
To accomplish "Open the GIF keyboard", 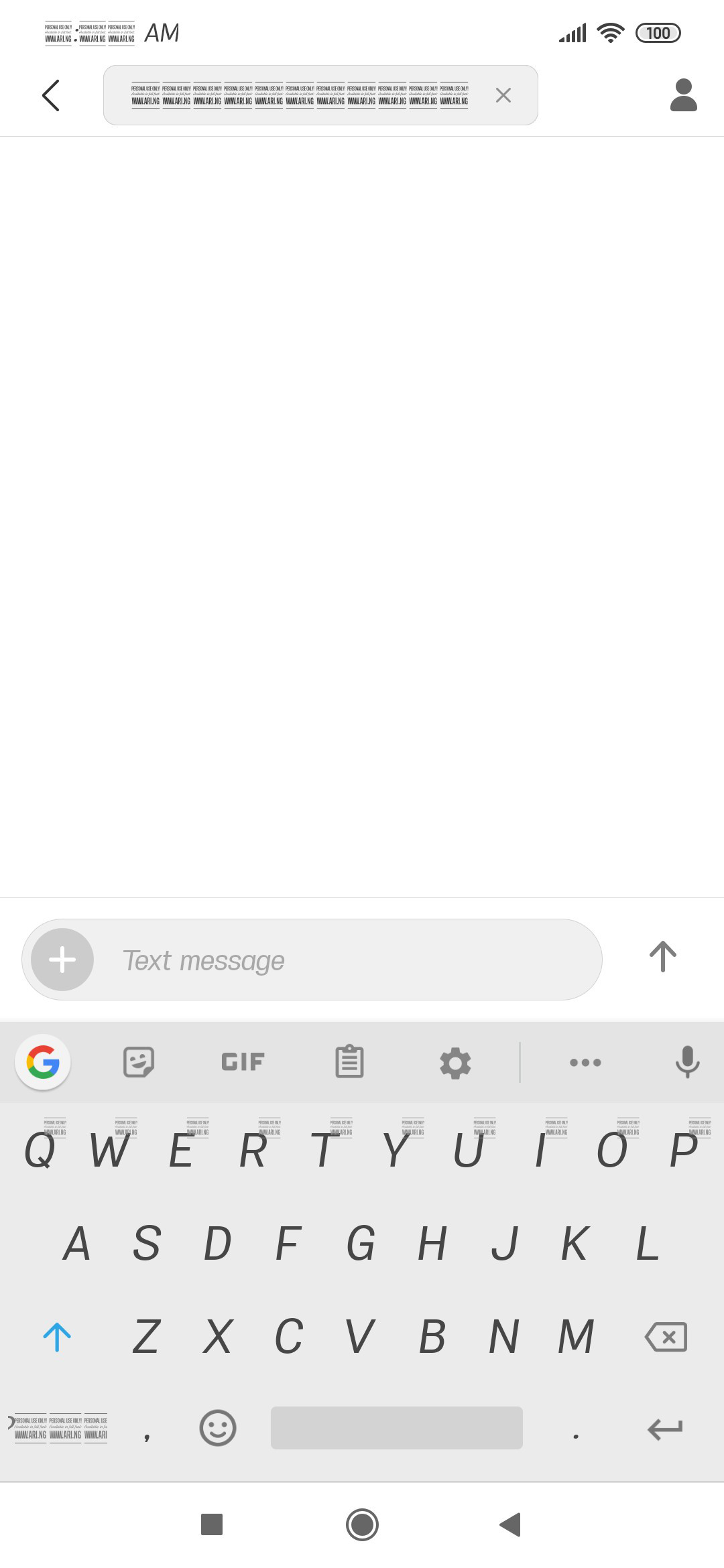I will (243, 1062).
